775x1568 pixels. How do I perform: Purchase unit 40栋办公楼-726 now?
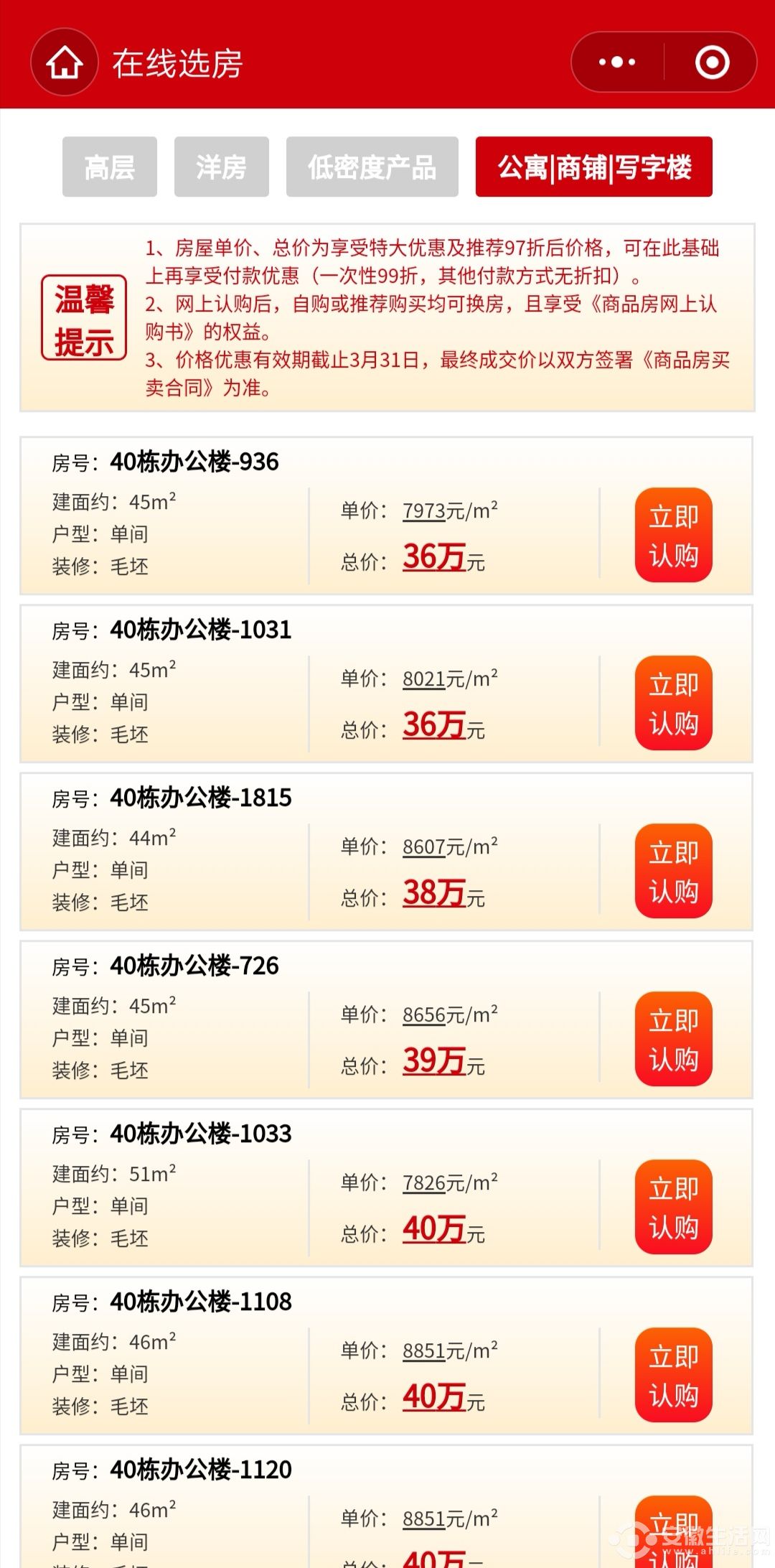click(x=673, y=1040)
